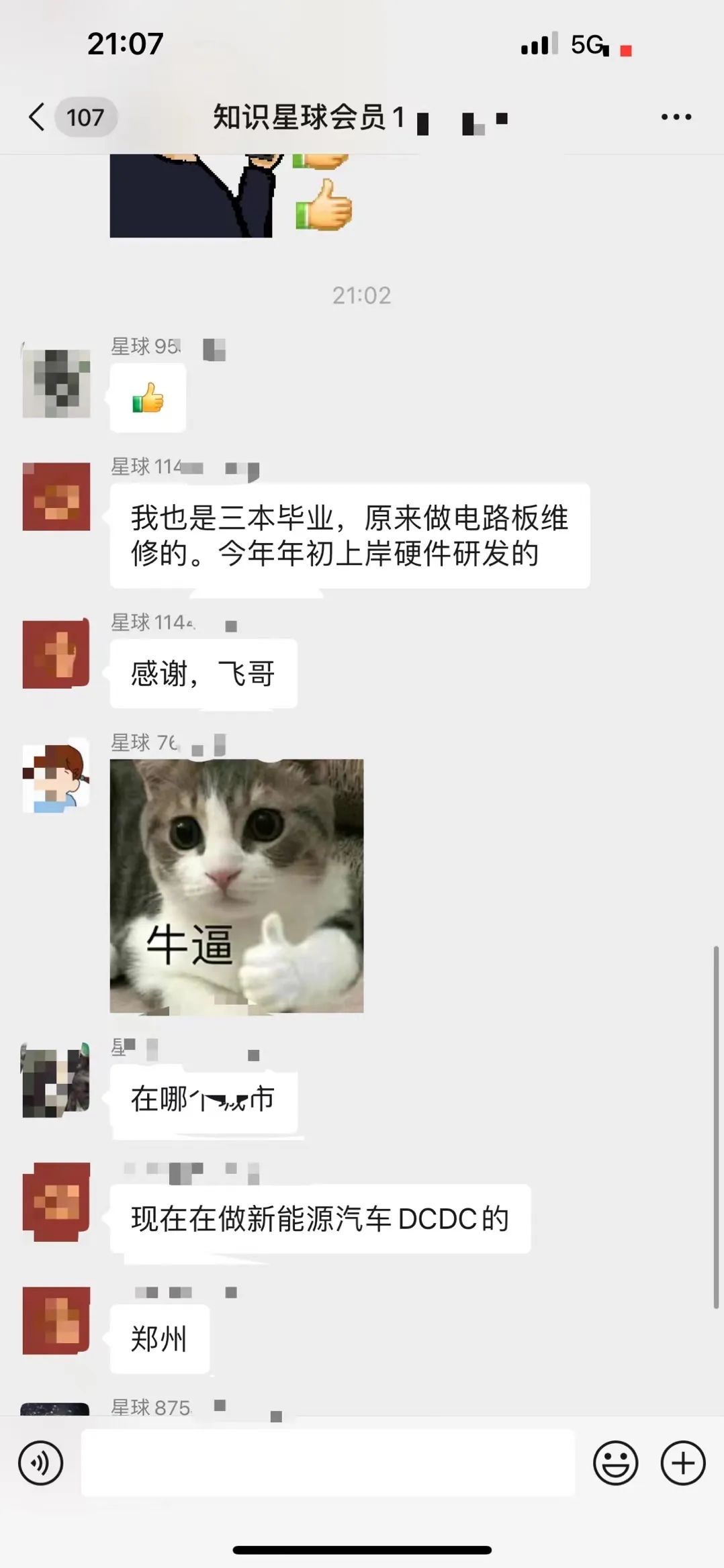The width and height of the screenshot is (724, 1568).
Task: Open the emoji sticker panel
Action: coord(615,1463)
